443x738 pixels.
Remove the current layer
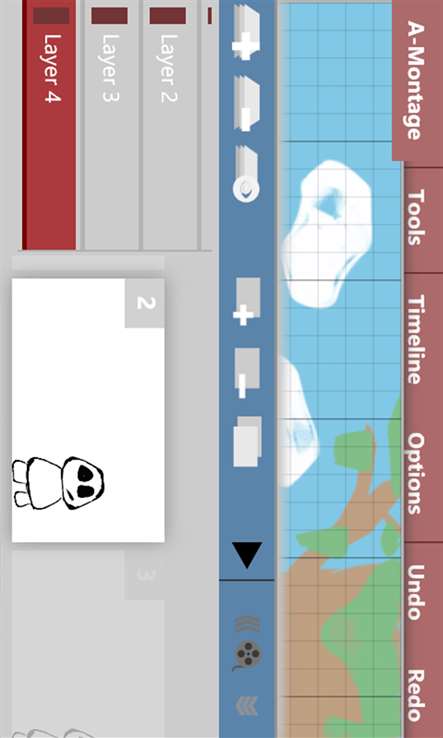point(246,104)
